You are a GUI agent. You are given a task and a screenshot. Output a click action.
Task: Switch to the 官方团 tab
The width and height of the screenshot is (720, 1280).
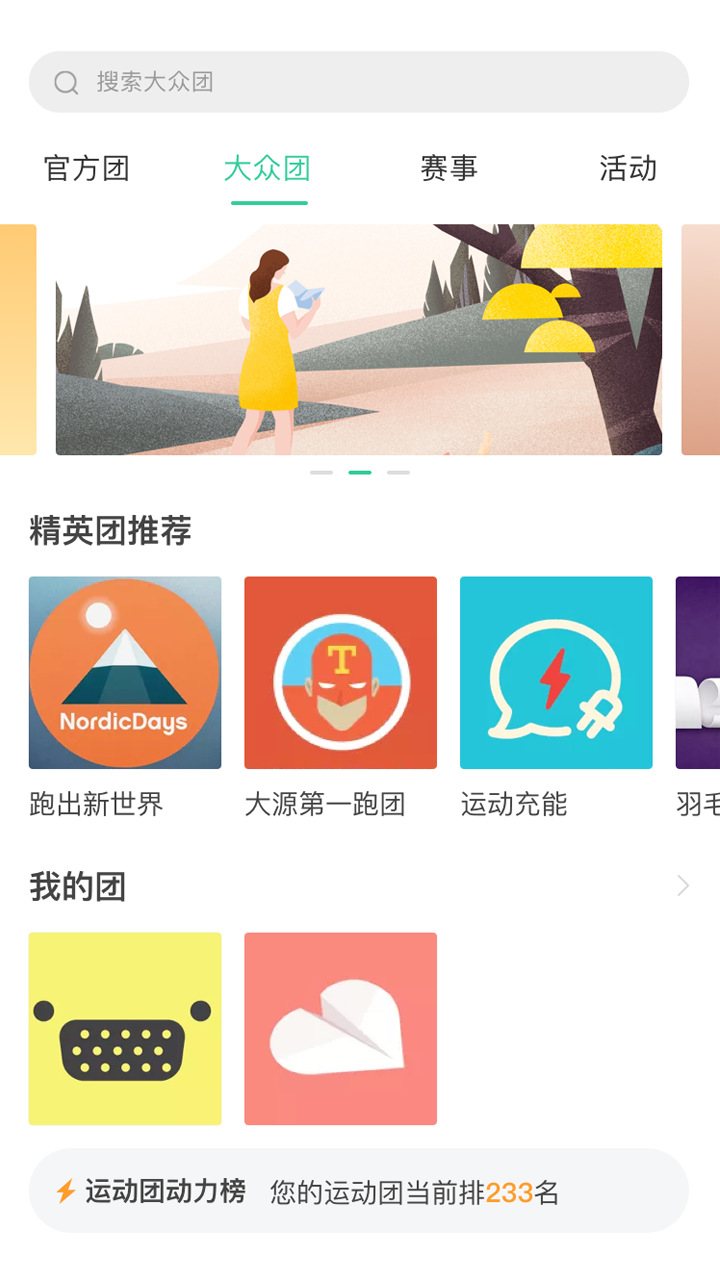tap(87, 170)
